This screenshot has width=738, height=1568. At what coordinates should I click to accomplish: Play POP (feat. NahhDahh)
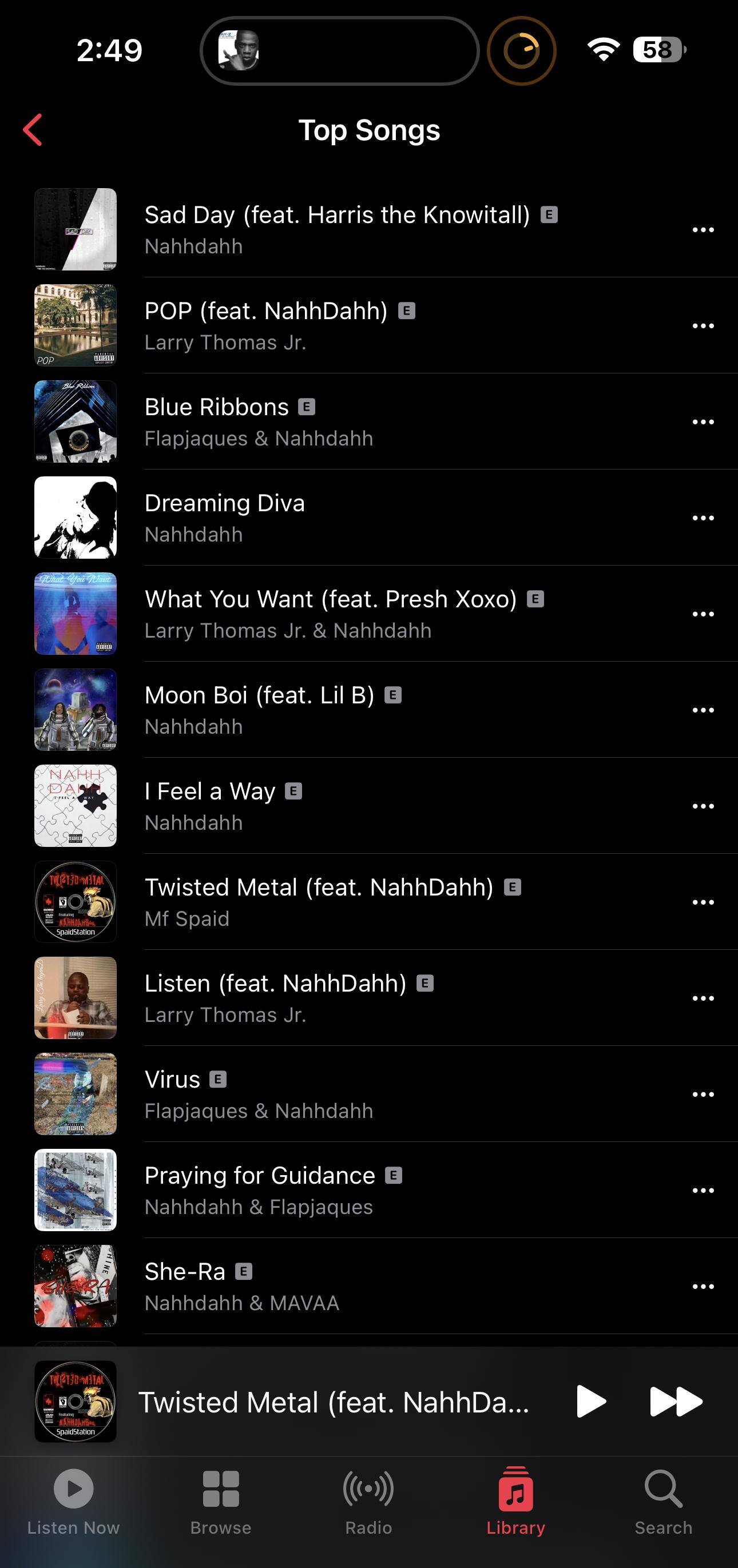(x=265, y=325)
